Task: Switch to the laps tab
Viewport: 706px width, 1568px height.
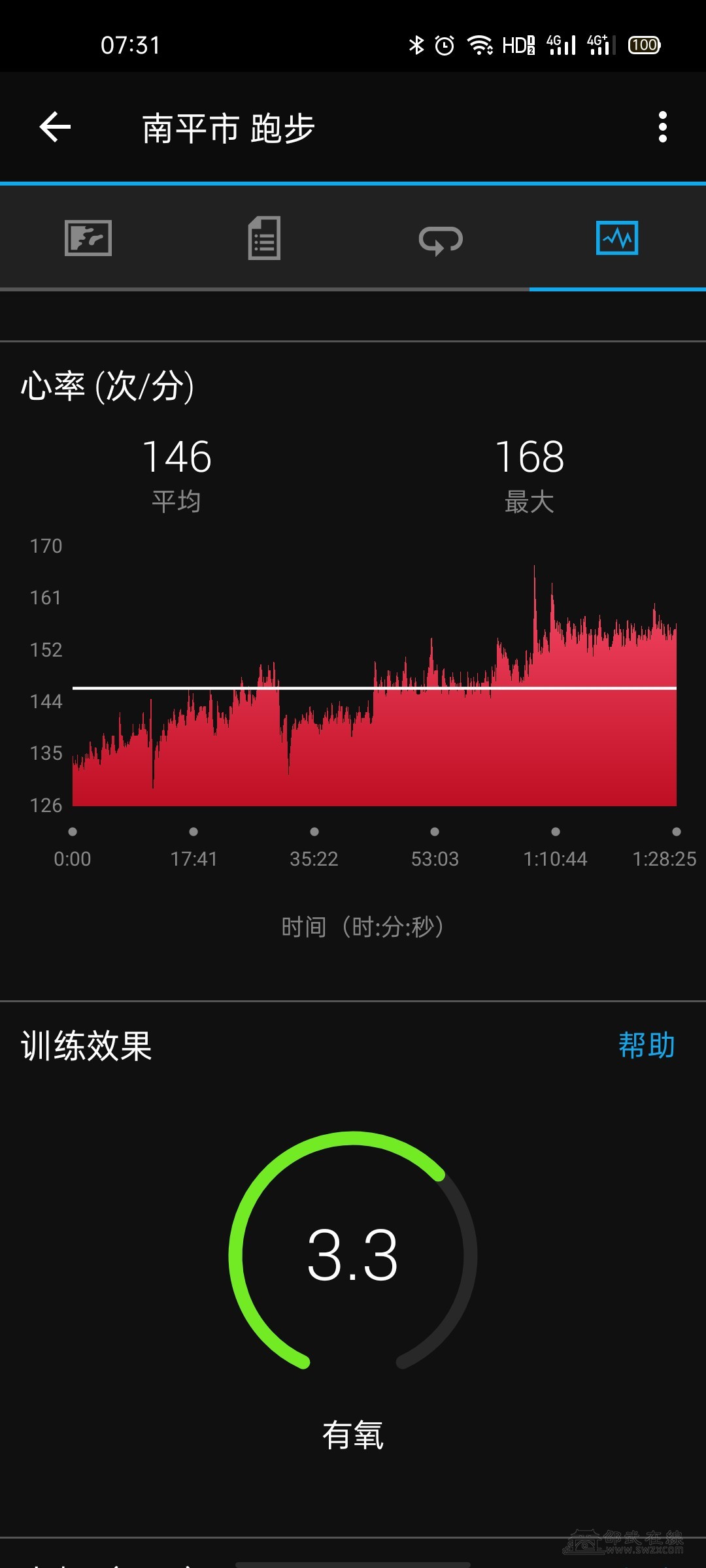Action: [x=441, y=239]
